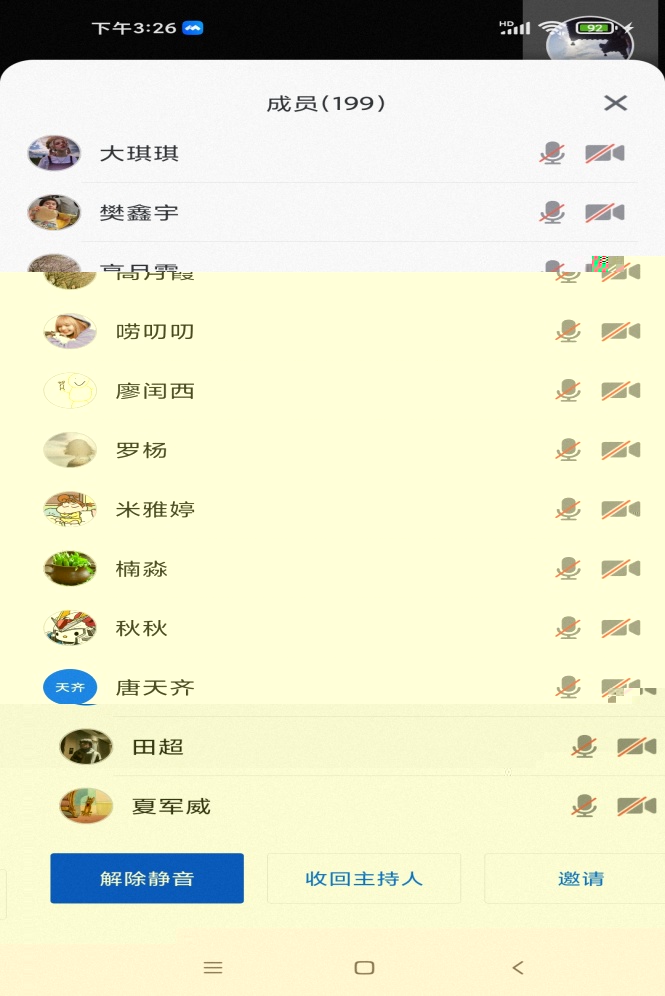The width and height of the screenshot is (665, 996).
Task: Select member 樊鑫宇
Action: coord(139,213)
